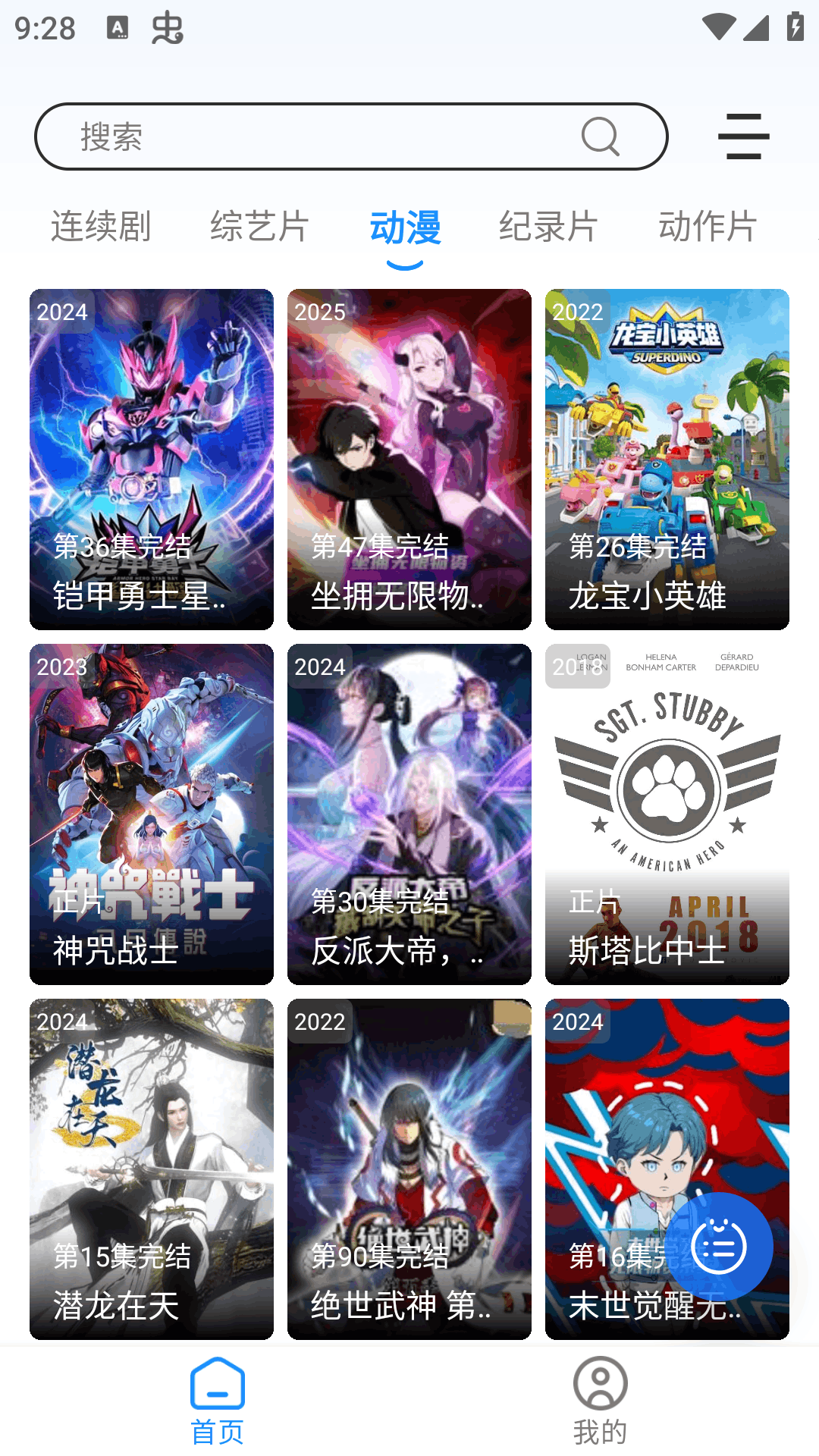
Task: Go to the 首页 home tab
Action: coord(218,1401)
